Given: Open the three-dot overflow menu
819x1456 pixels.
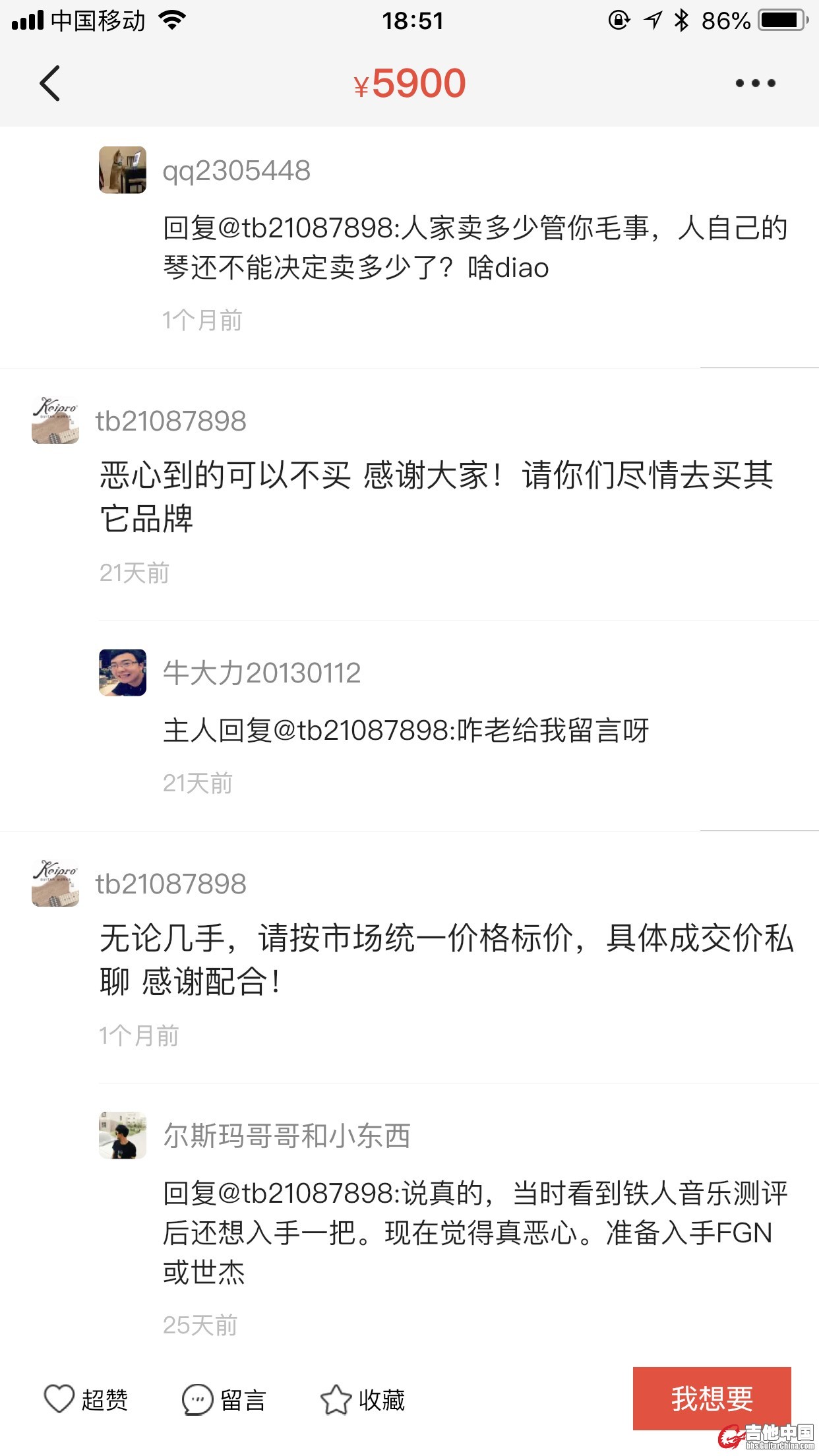Looking at the screenshot, I should point(755,83).
